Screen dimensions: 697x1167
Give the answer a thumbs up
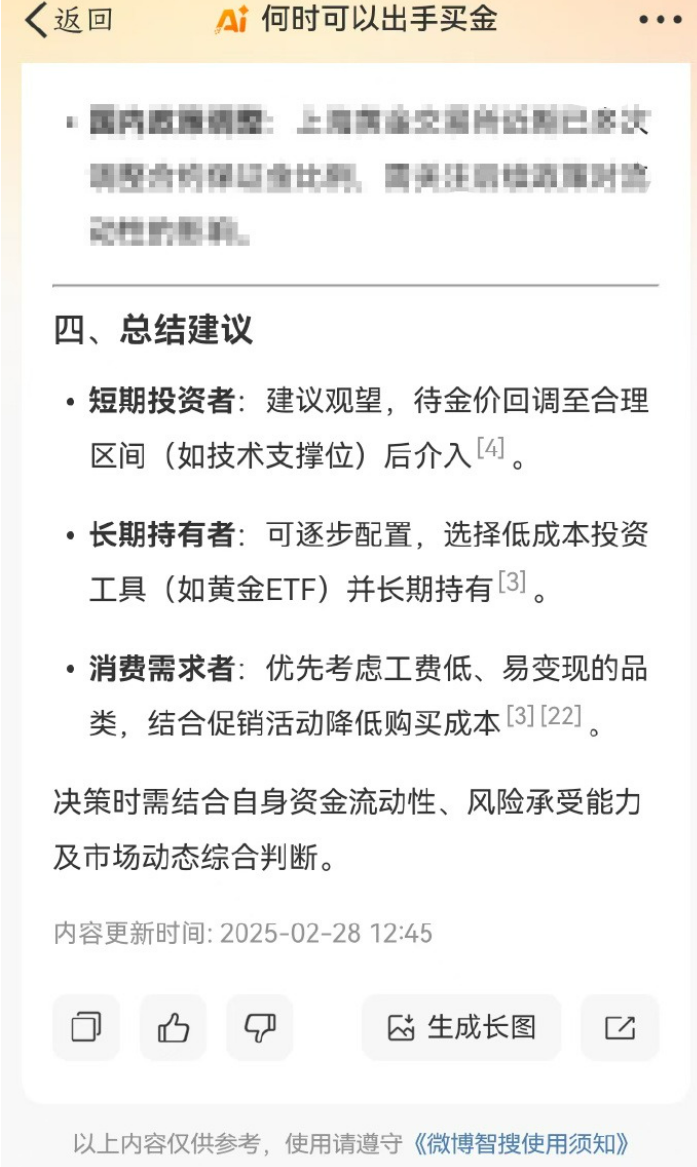(x=173, y=1027)
